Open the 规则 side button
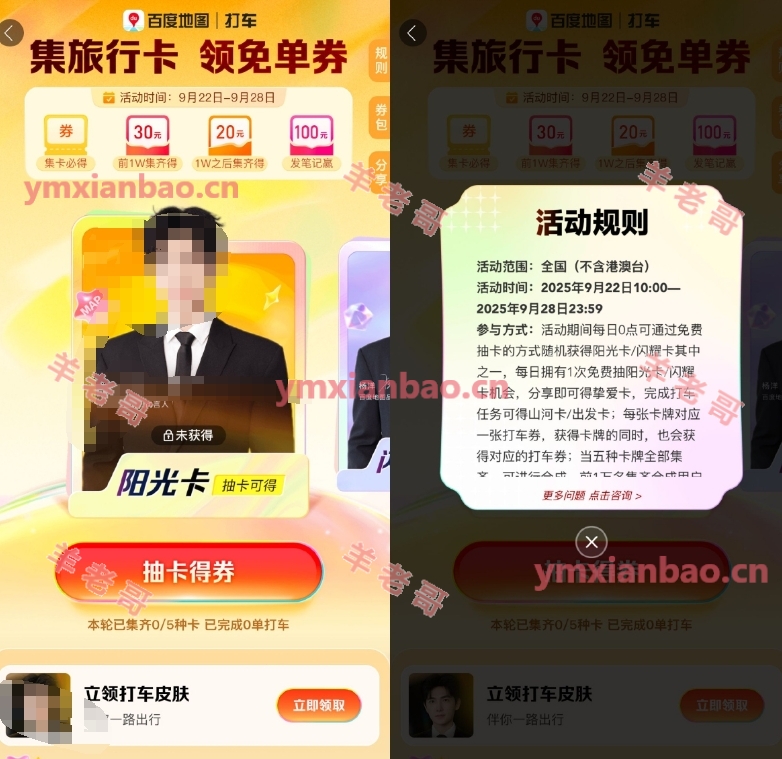The image size is (782, 759). 381,59
